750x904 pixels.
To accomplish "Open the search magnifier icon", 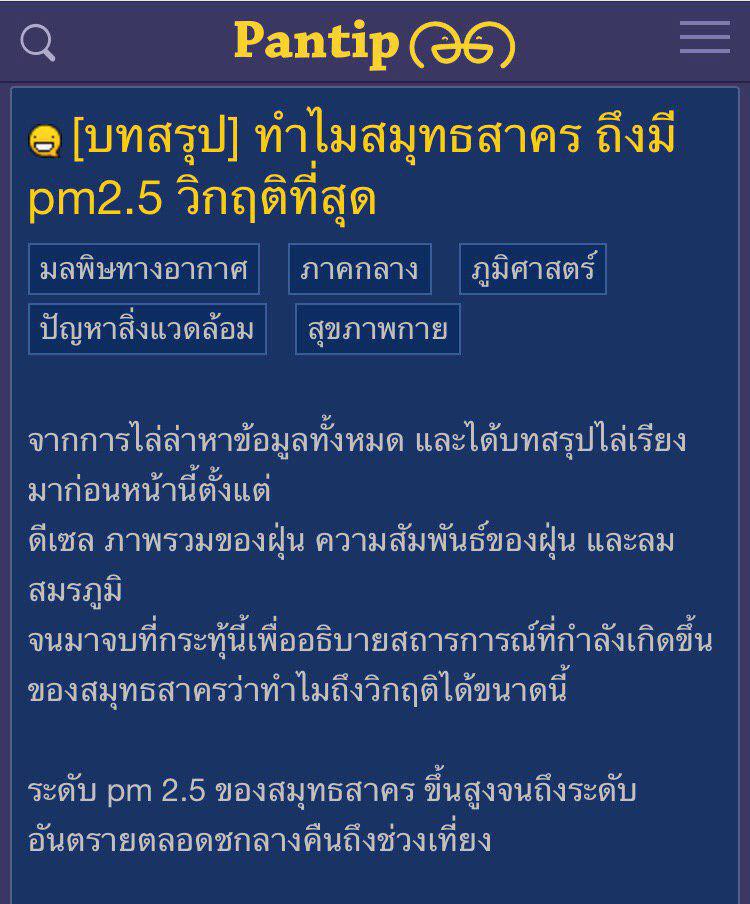I will (x=38, y=42).
